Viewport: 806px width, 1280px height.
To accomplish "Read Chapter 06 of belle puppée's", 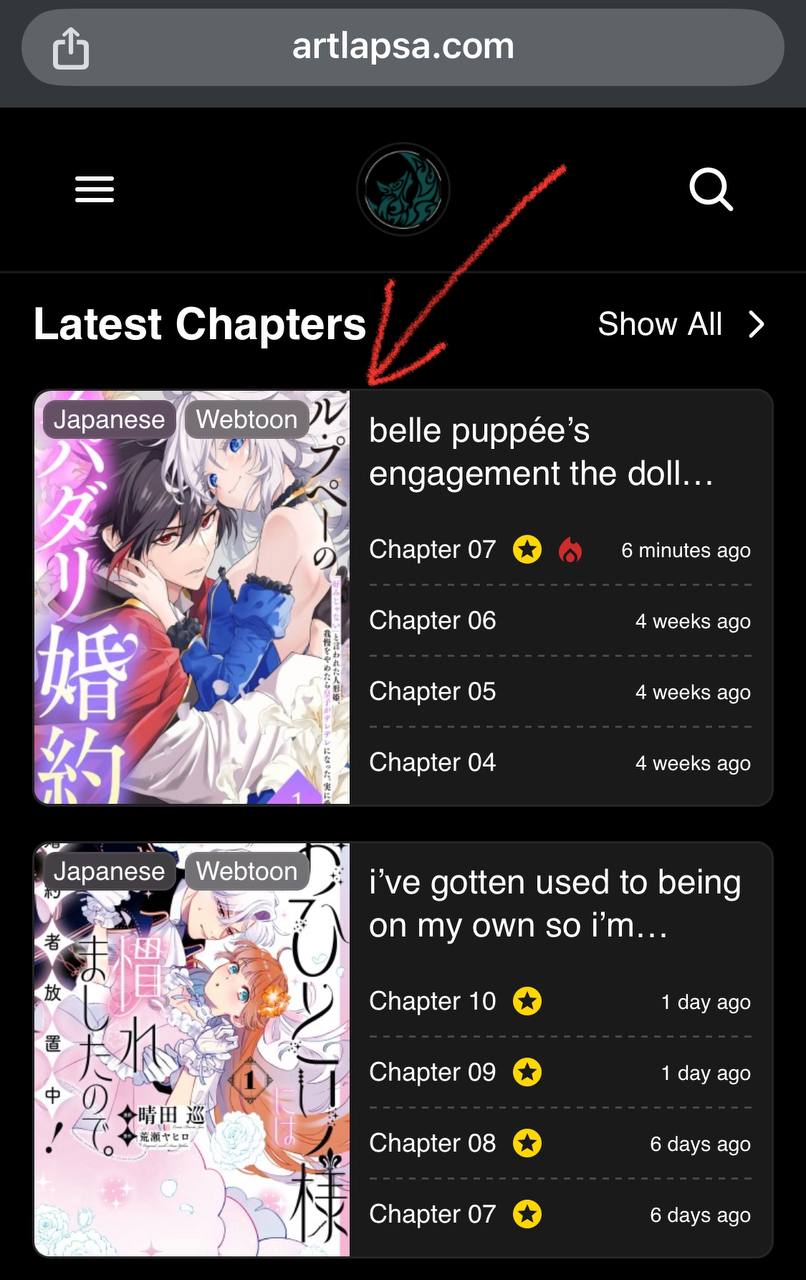I will [x=432, y=620].
